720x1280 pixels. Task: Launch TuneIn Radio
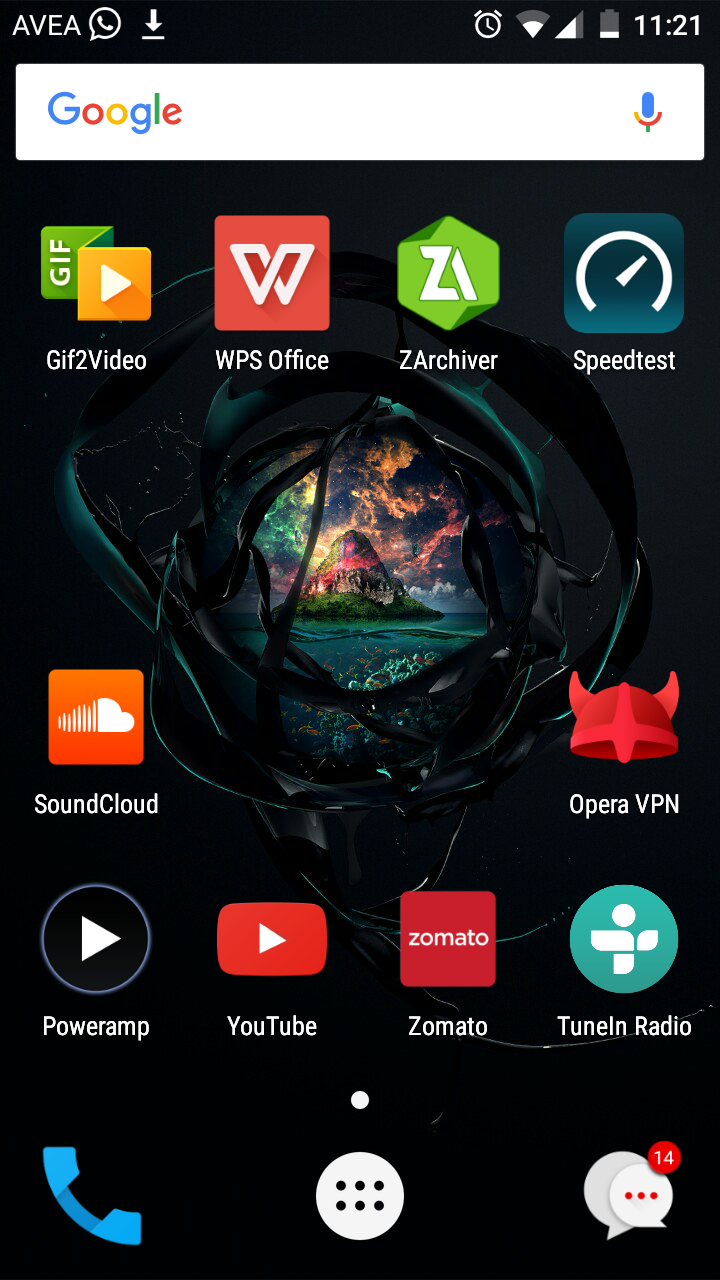pos(624,939)
